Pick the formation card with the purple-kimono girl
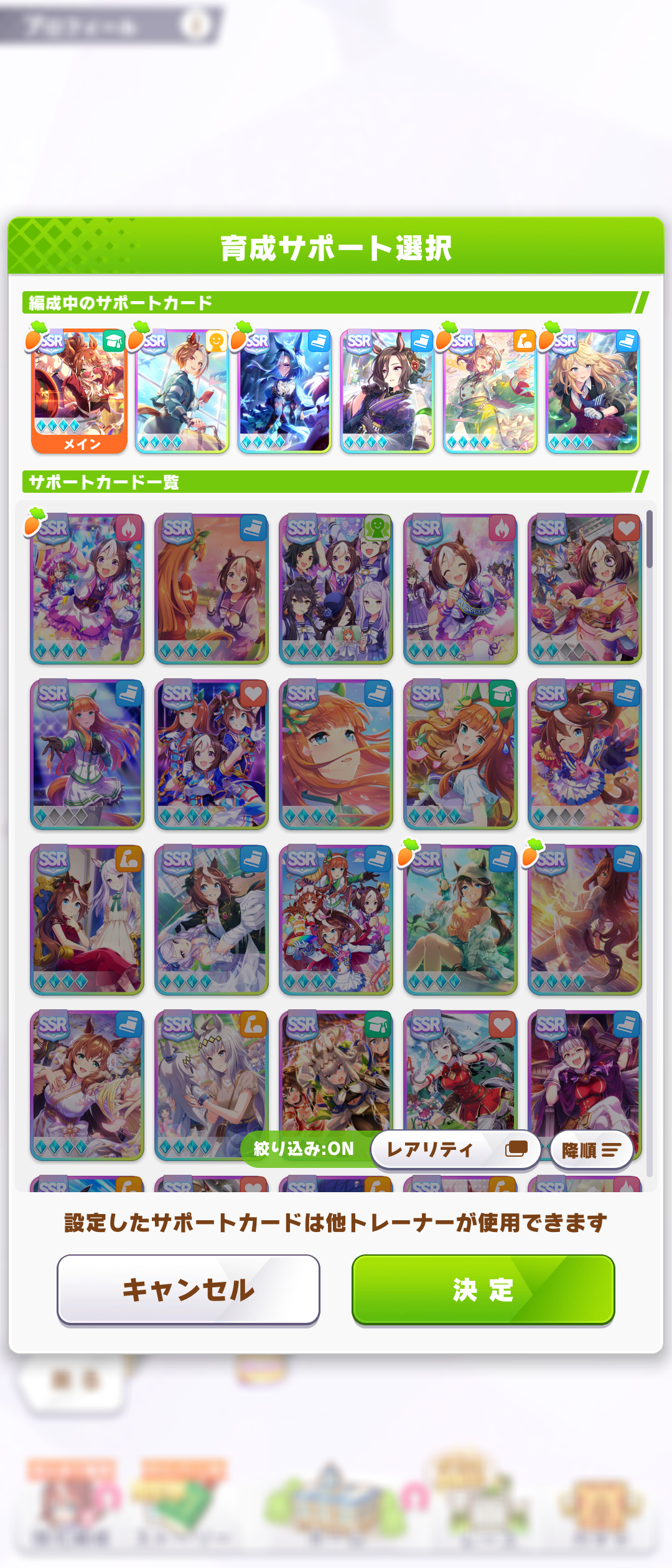Image resolution: width=672 pixels, height=1568 pixels. pyautogui.click(x=387, y=391)
